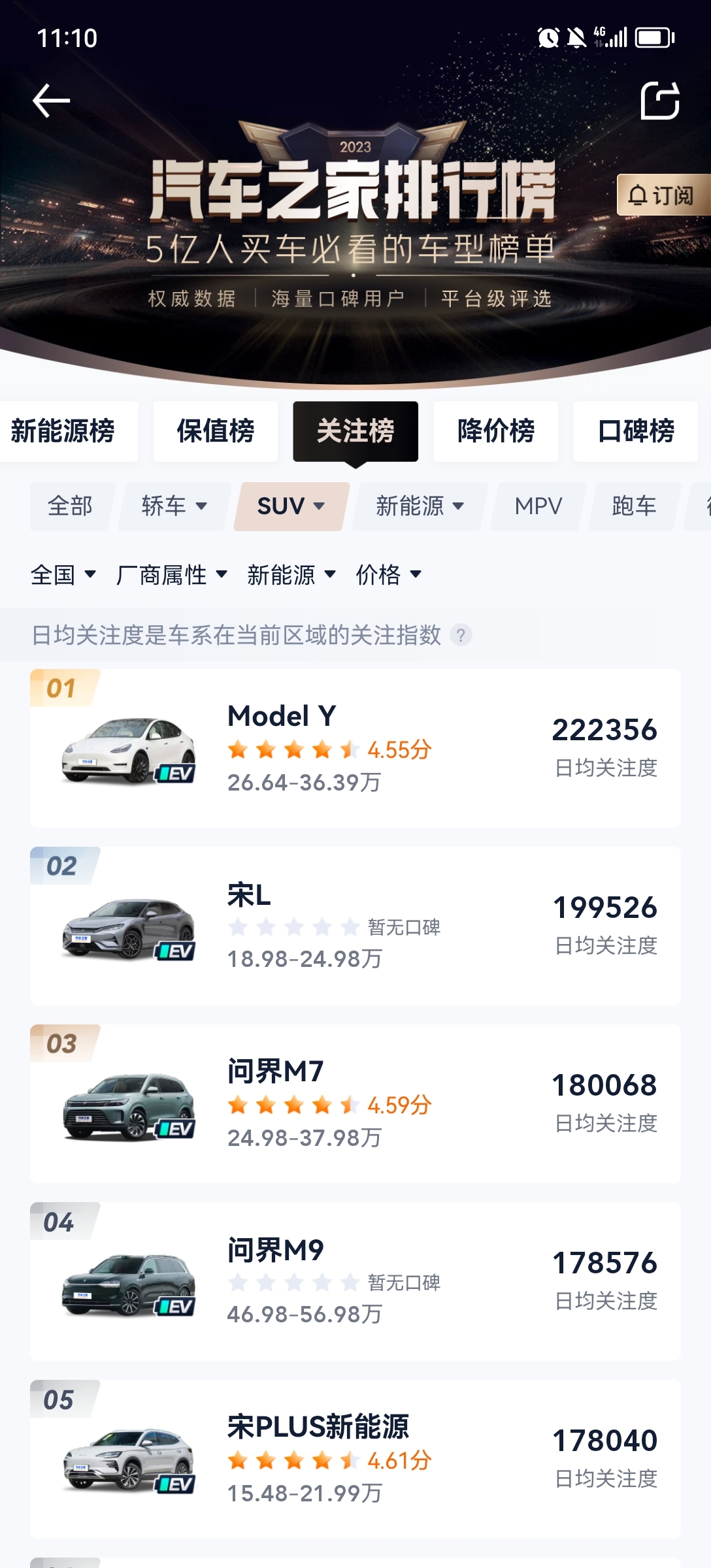Activate the MPV filter chip
The height and width of the screenshot is (1568, 711).
(x=537, y=506)
